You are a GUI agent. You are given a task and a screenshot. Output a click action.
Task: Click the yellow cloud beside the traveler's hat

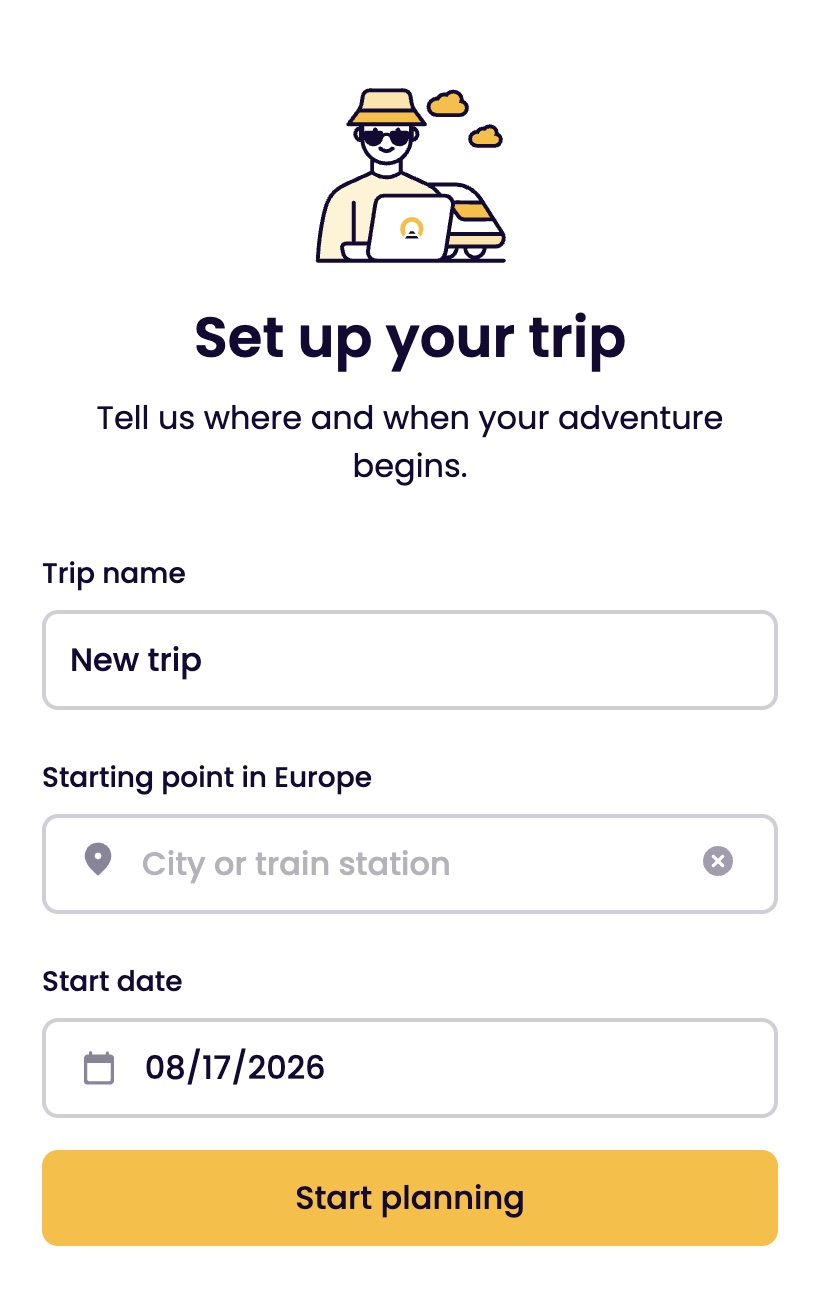coord(448,103)
